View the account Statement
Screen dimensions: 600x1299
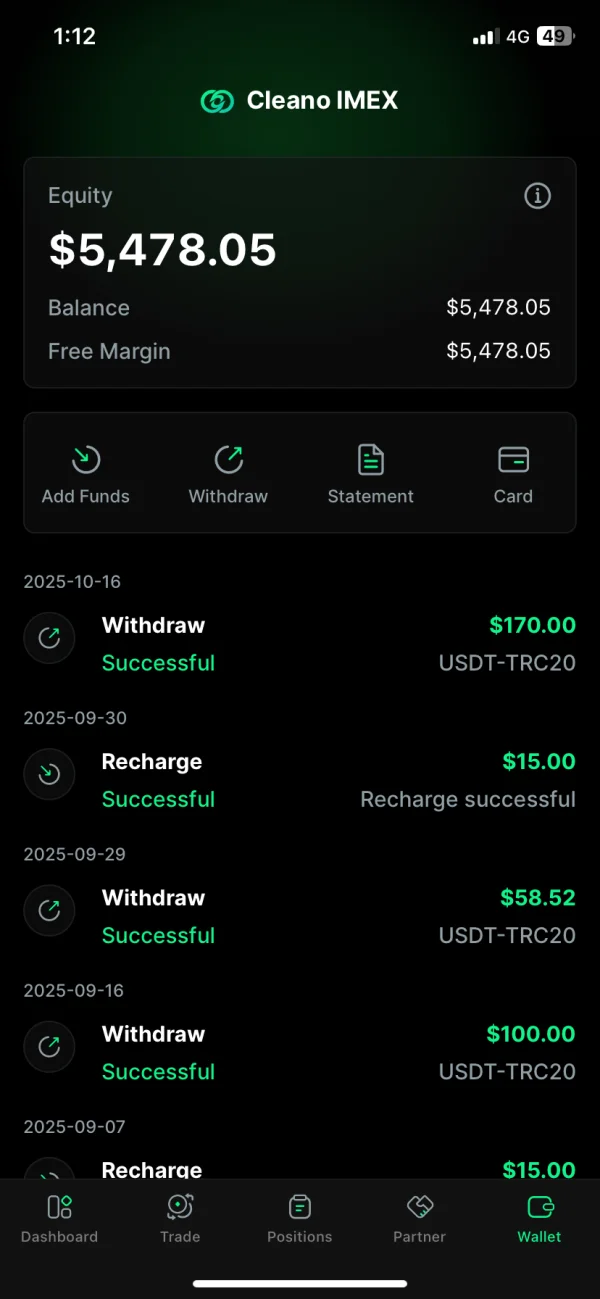pos(371,474)
